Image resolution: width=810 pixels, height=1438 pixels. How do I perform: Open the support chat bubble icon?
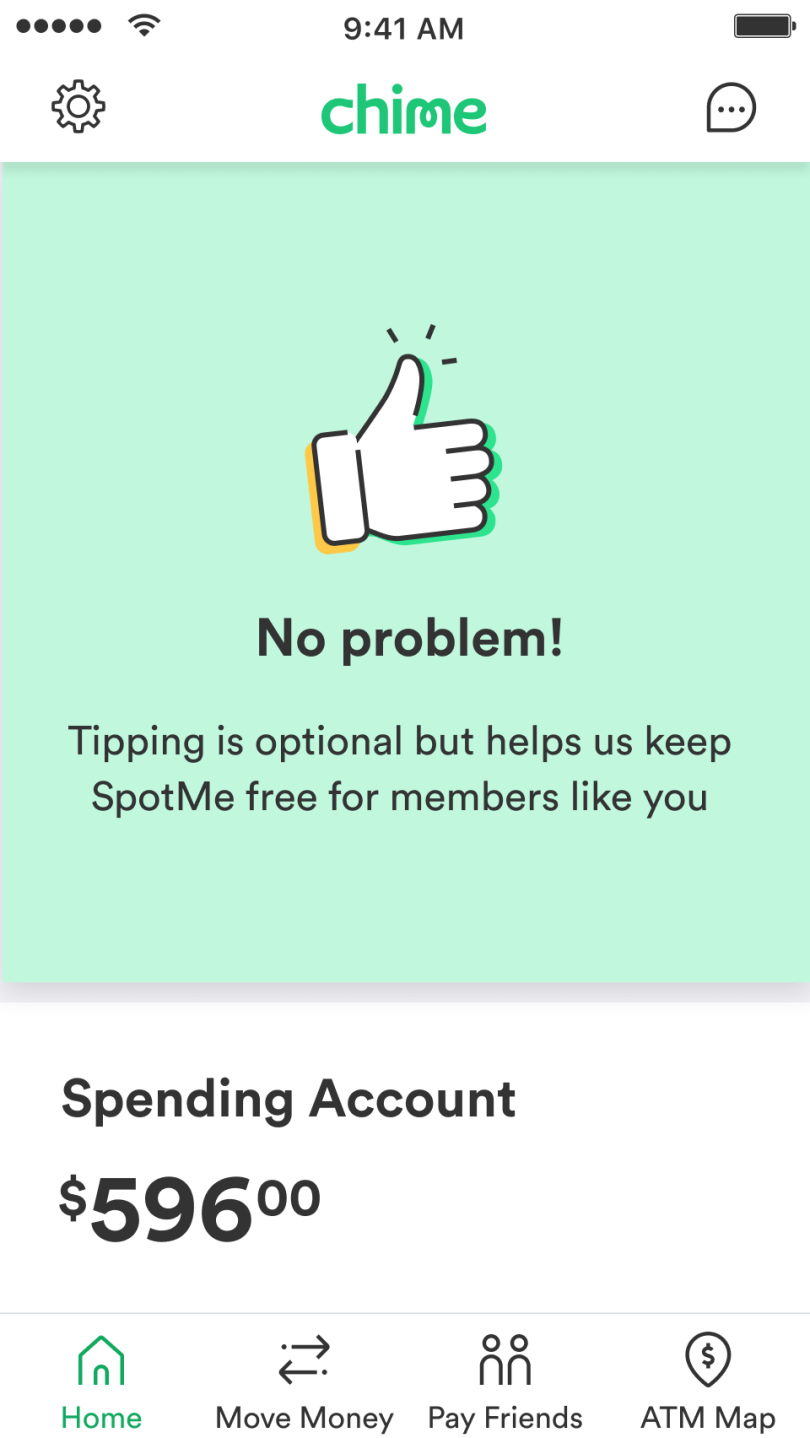point(731,107)
